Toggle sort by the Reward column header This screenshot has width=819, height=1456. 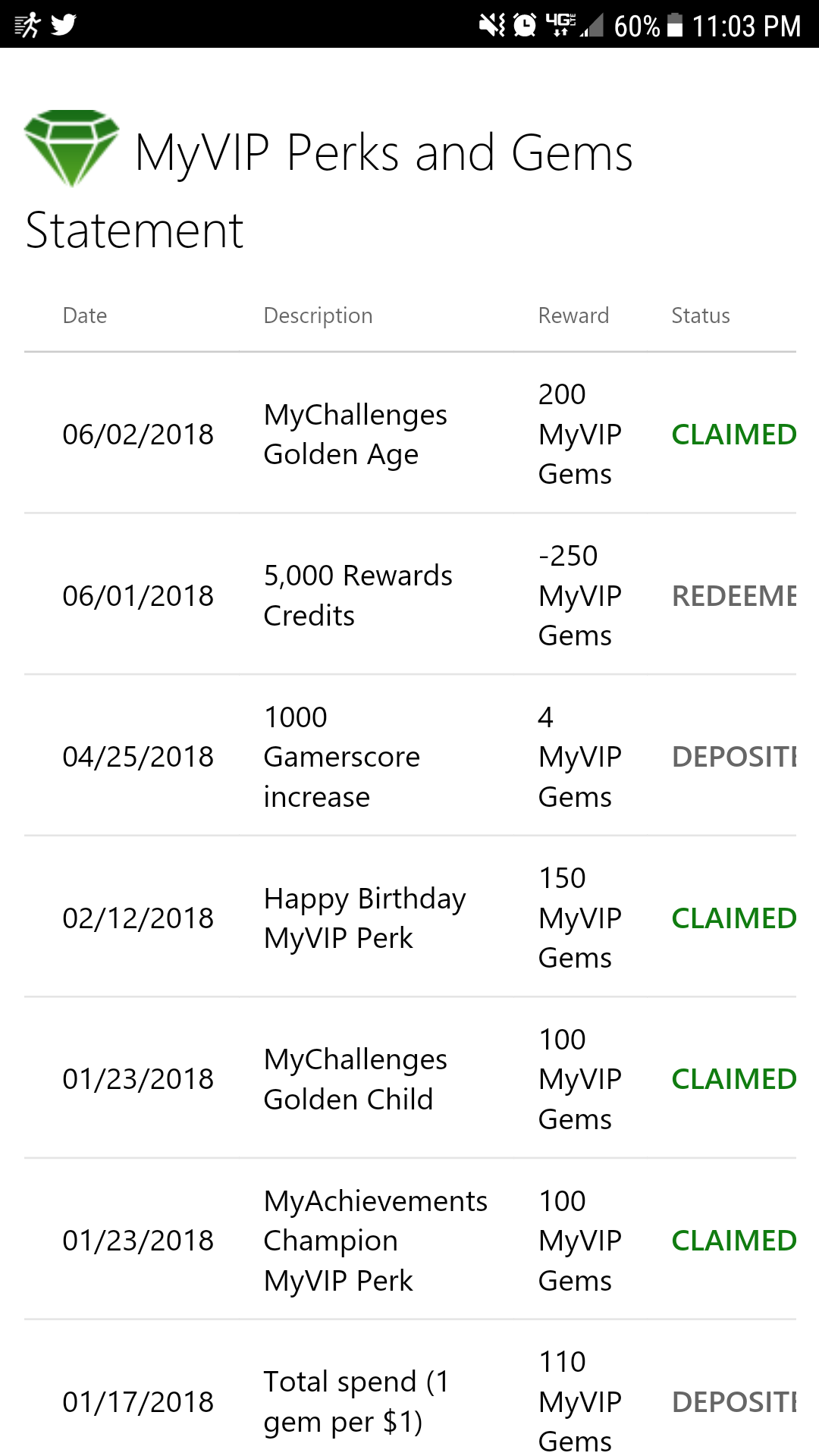[x=573, y=315]
